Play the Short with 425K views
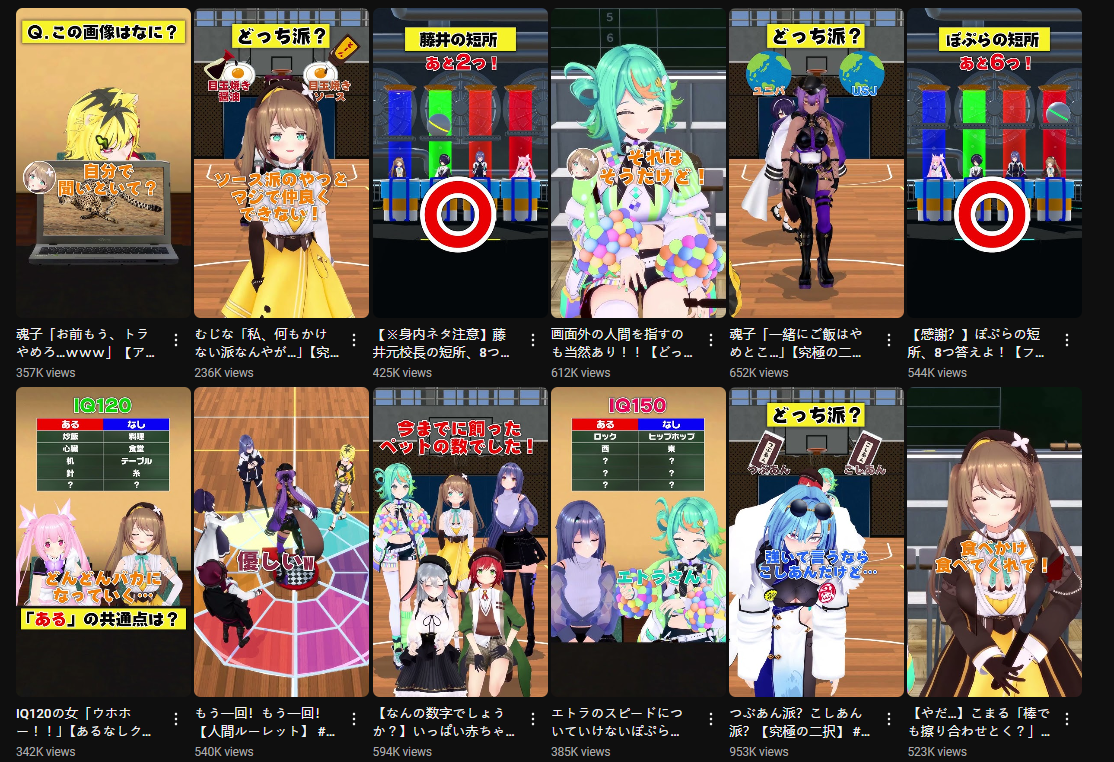1114x762 pixels. point(460,163)
